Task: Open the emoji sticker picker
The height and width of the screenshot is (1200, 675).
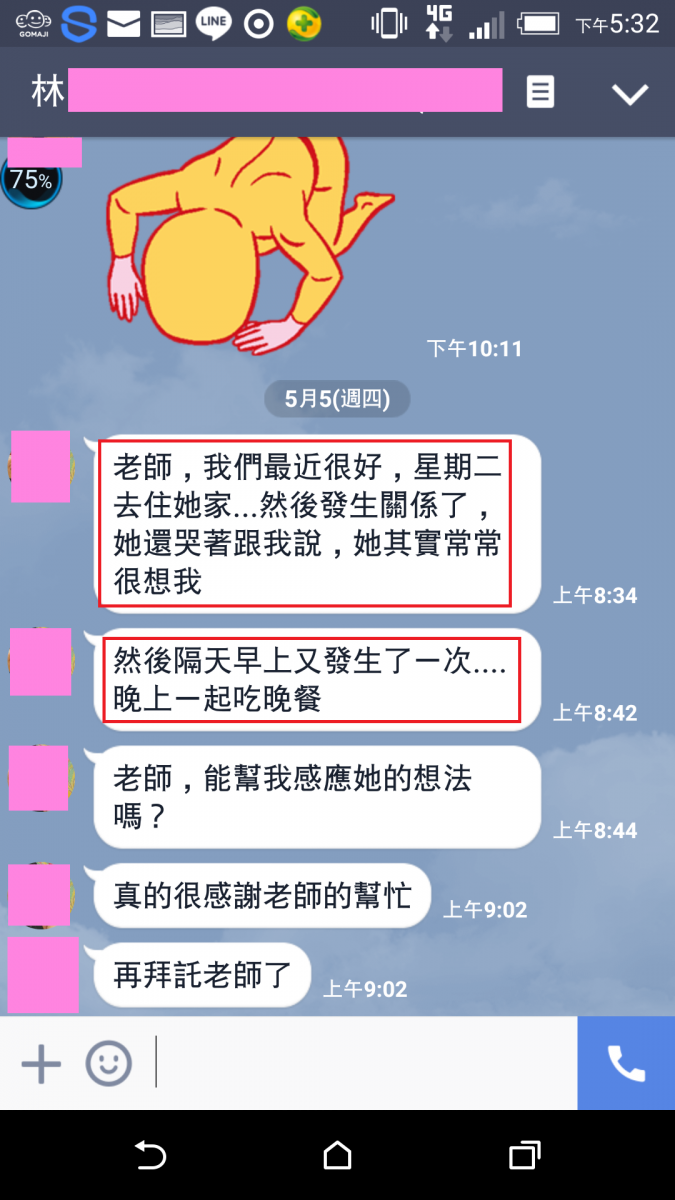Action: [108, 1064]
